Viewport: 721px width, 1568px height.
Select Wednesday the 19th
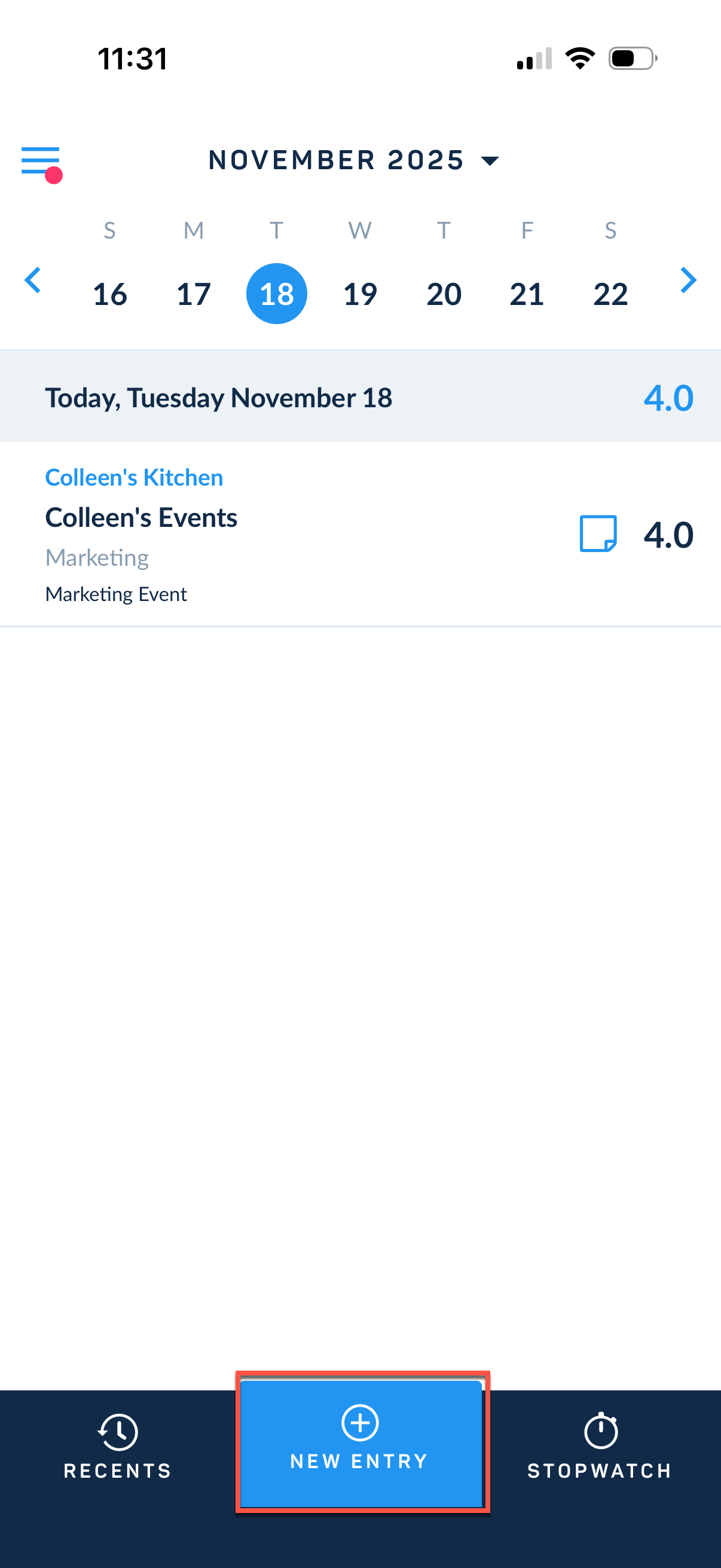tap(360, 294)
